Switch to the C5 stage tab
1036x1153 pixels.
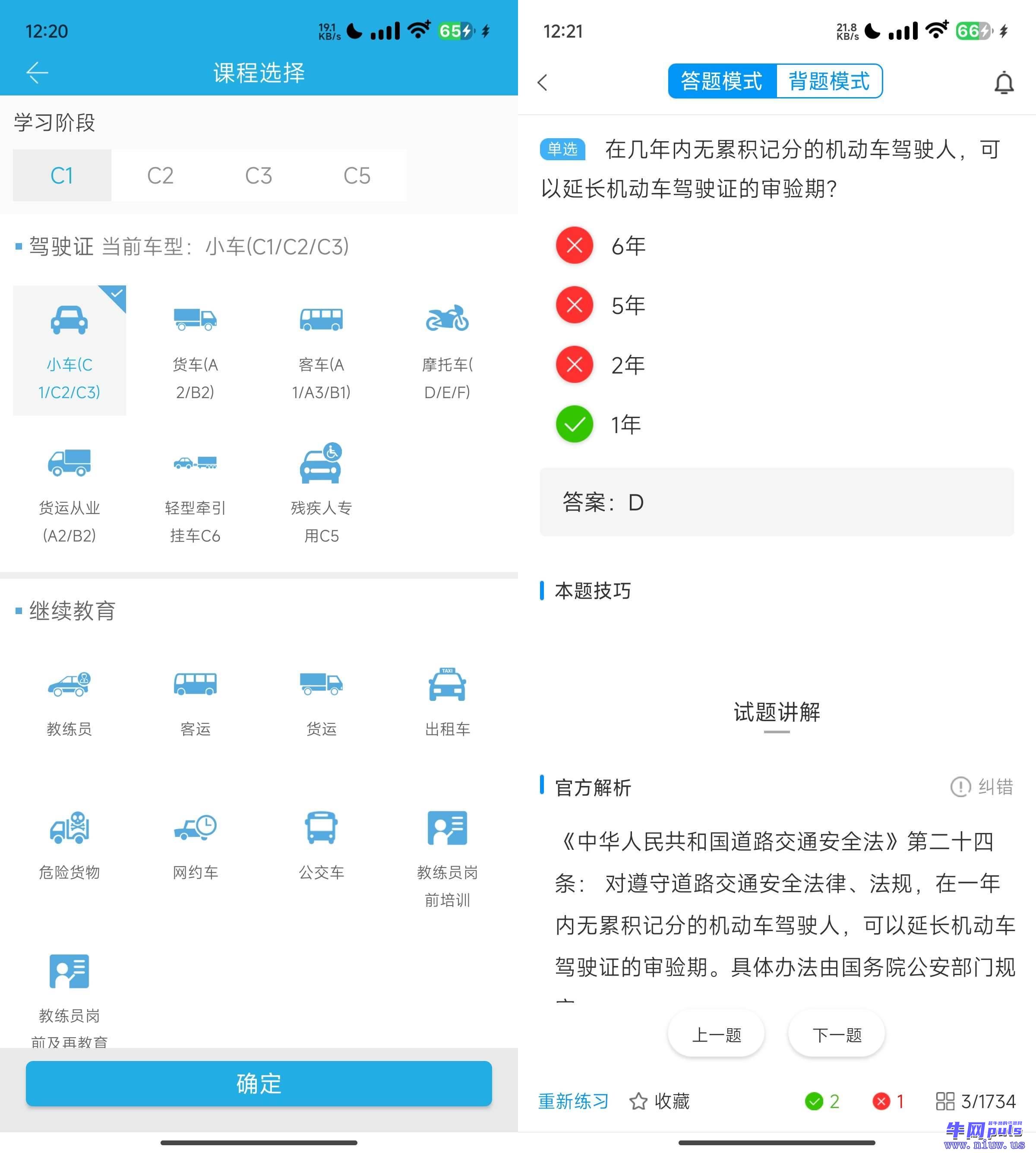tap(357, 175)
